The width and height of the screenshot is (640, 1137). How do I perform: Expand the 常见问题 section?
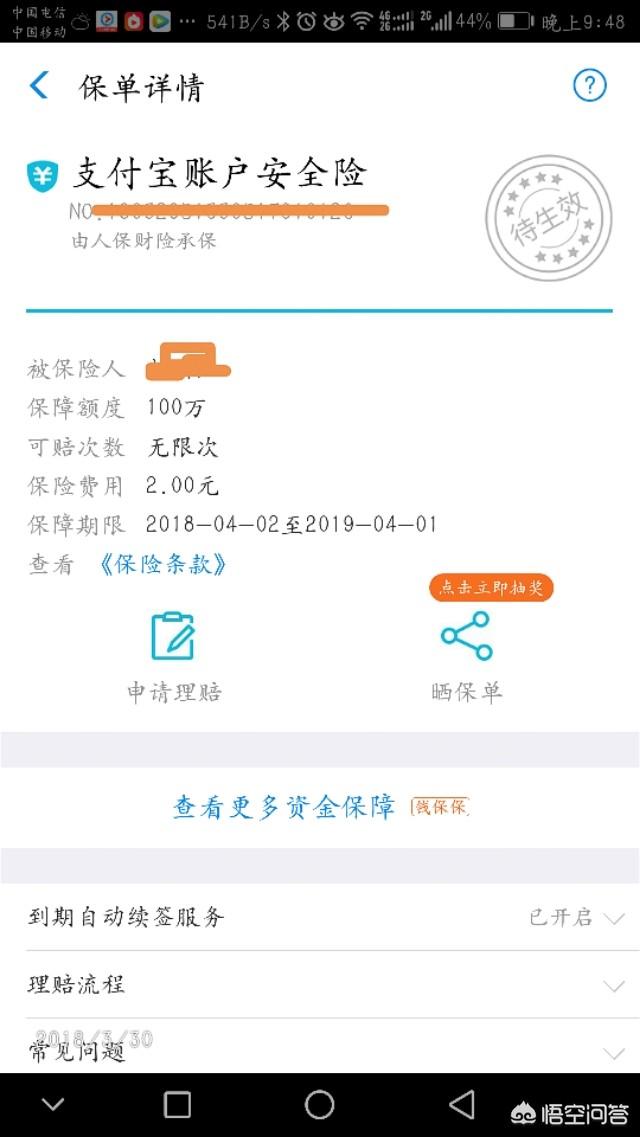pyautogui.click(x=320, y=1050)
